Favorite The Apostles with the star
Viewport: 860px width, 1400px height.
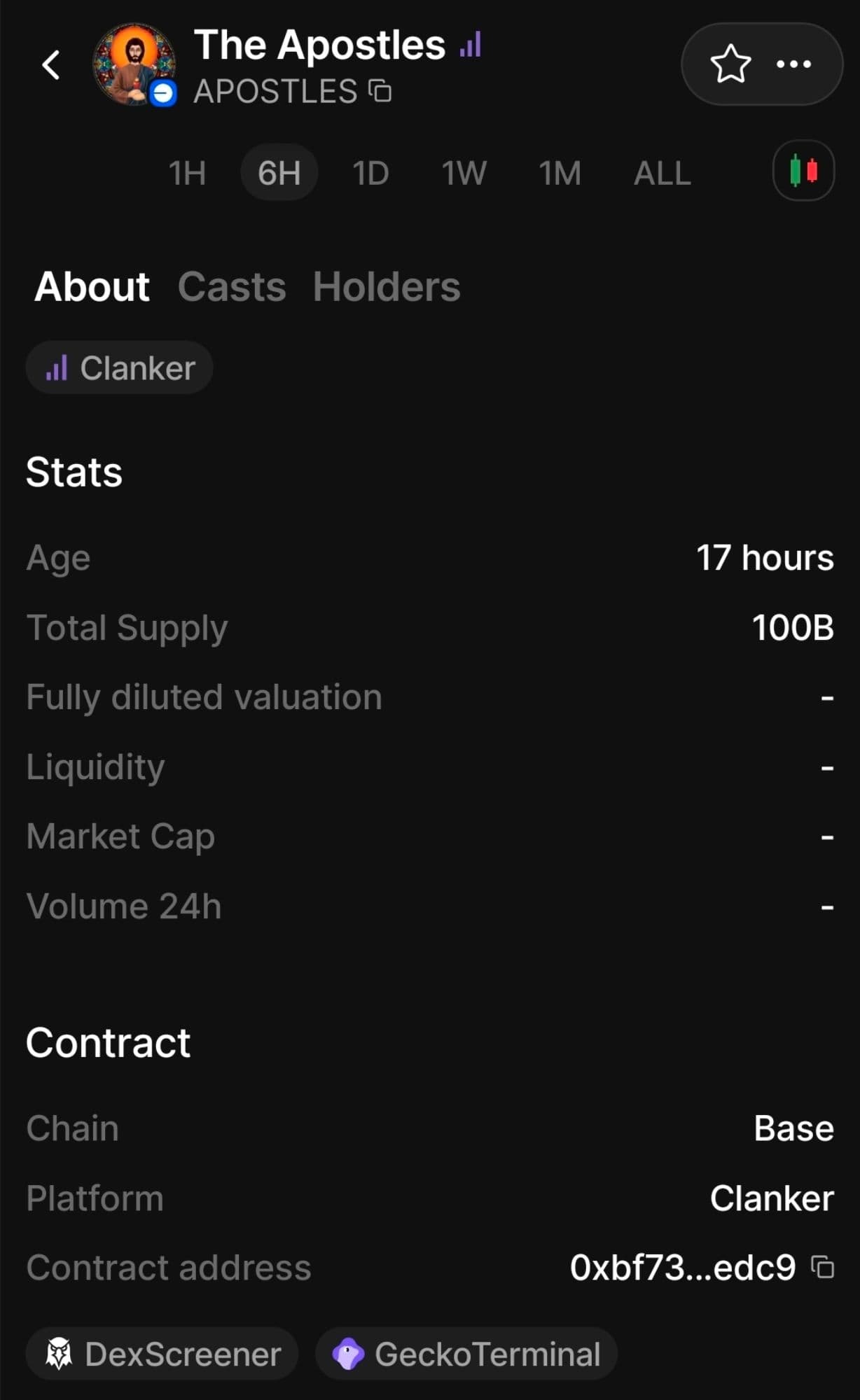(x=730, y=64)
